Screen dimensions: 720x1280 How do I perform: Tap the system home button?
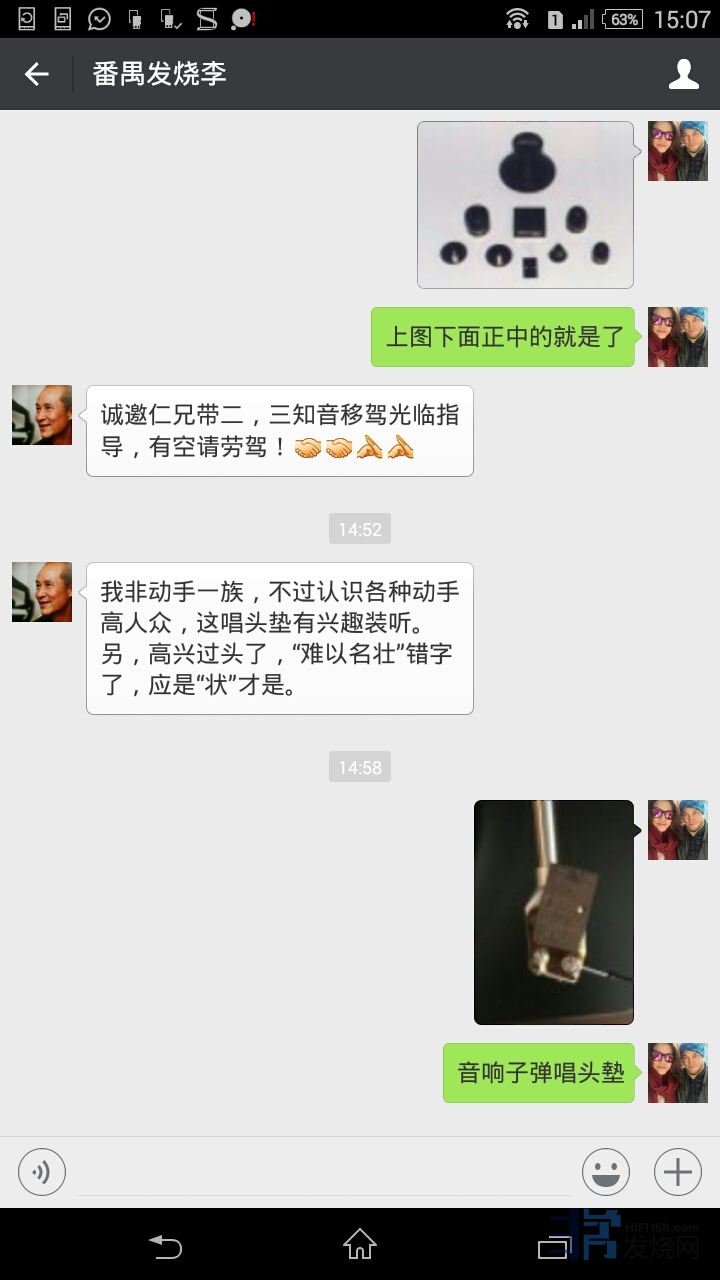[x=360, y=1245]
